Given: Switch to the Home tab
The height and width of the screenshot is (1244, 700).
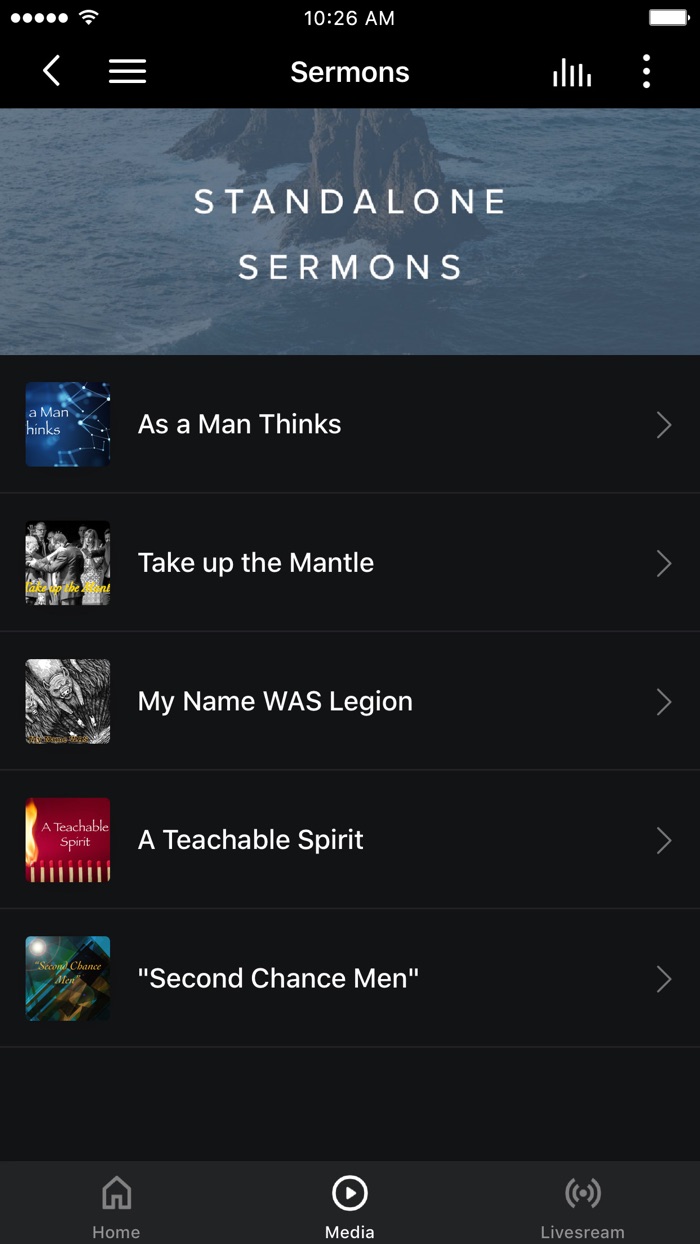Looking at the screenshot, I should [x=116, y=1204].
